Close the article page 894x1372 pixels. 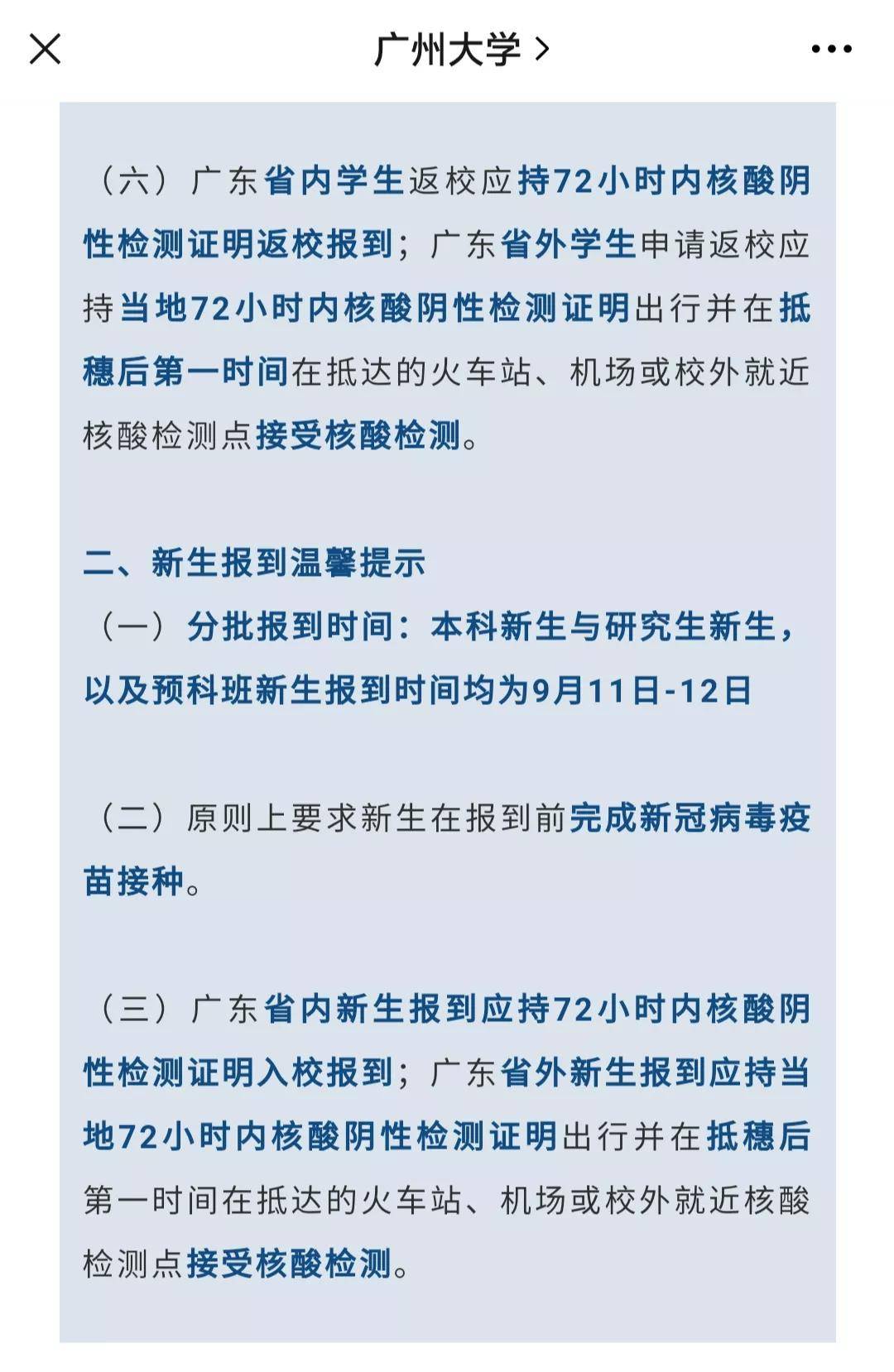click(46, 49)
